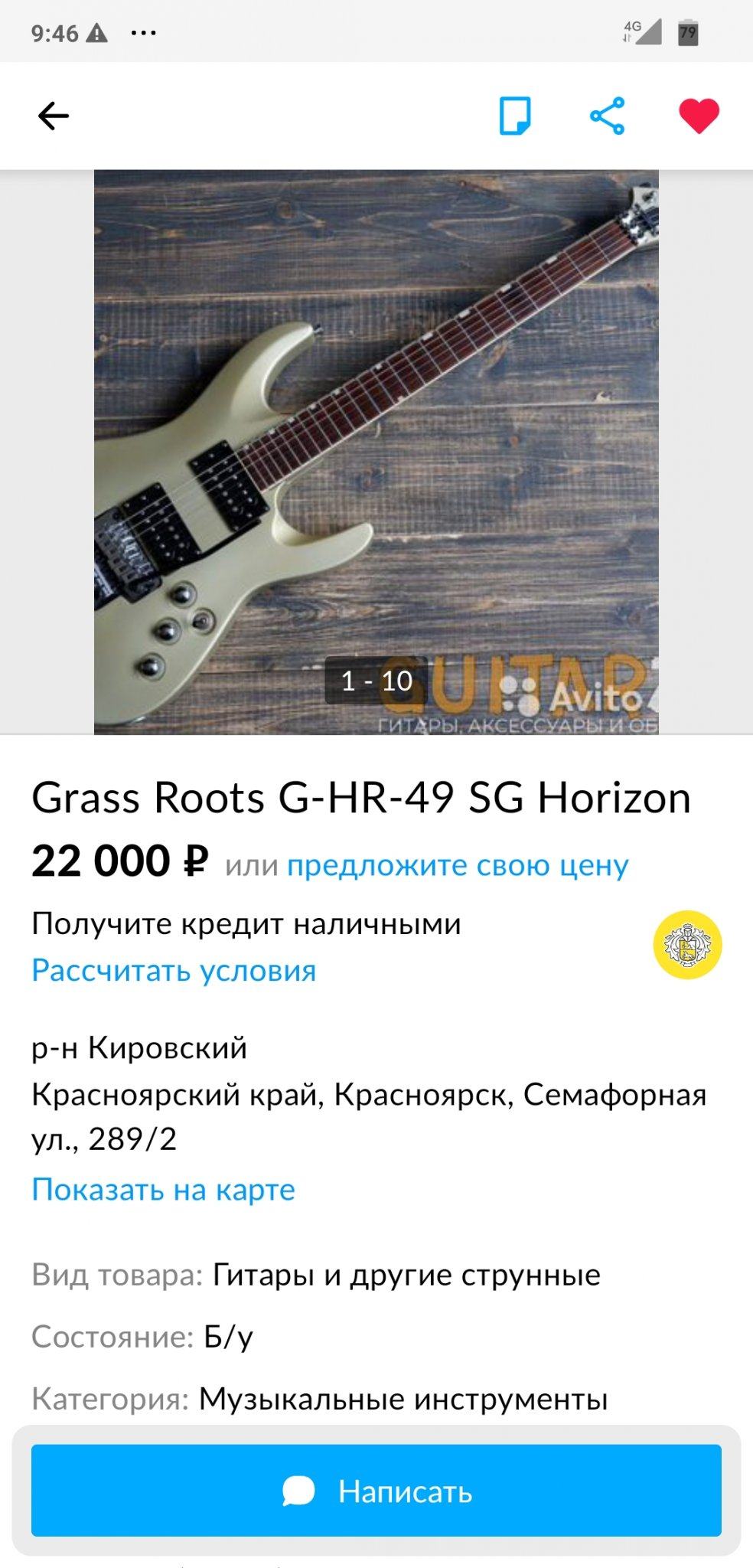The height and width of the screenshot is (1568, 753).
Task: Open 'Рассчитать условия' credit link
Action: click(174, 970)
